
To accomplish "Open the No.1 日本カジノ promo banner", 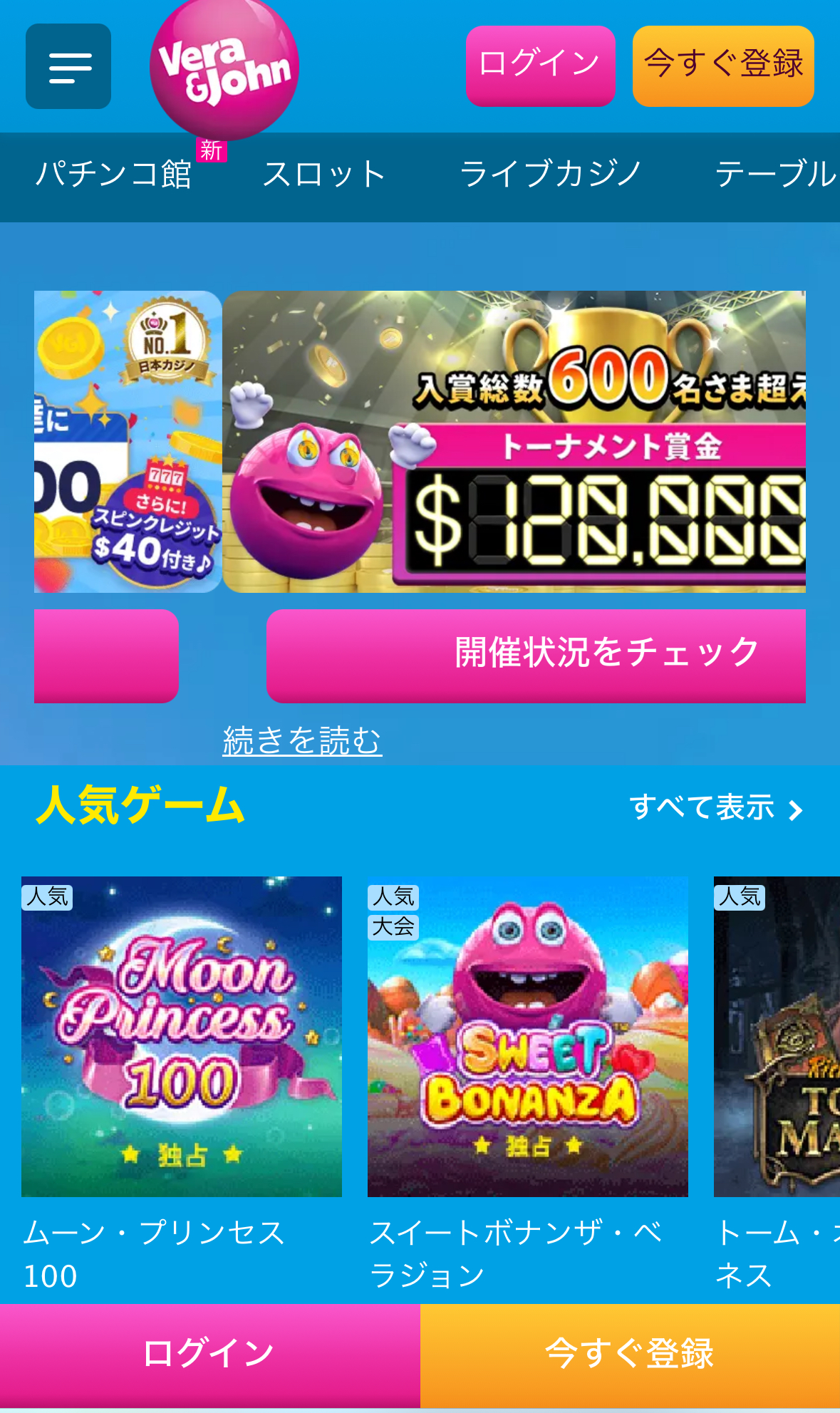I will click(128, 442).
